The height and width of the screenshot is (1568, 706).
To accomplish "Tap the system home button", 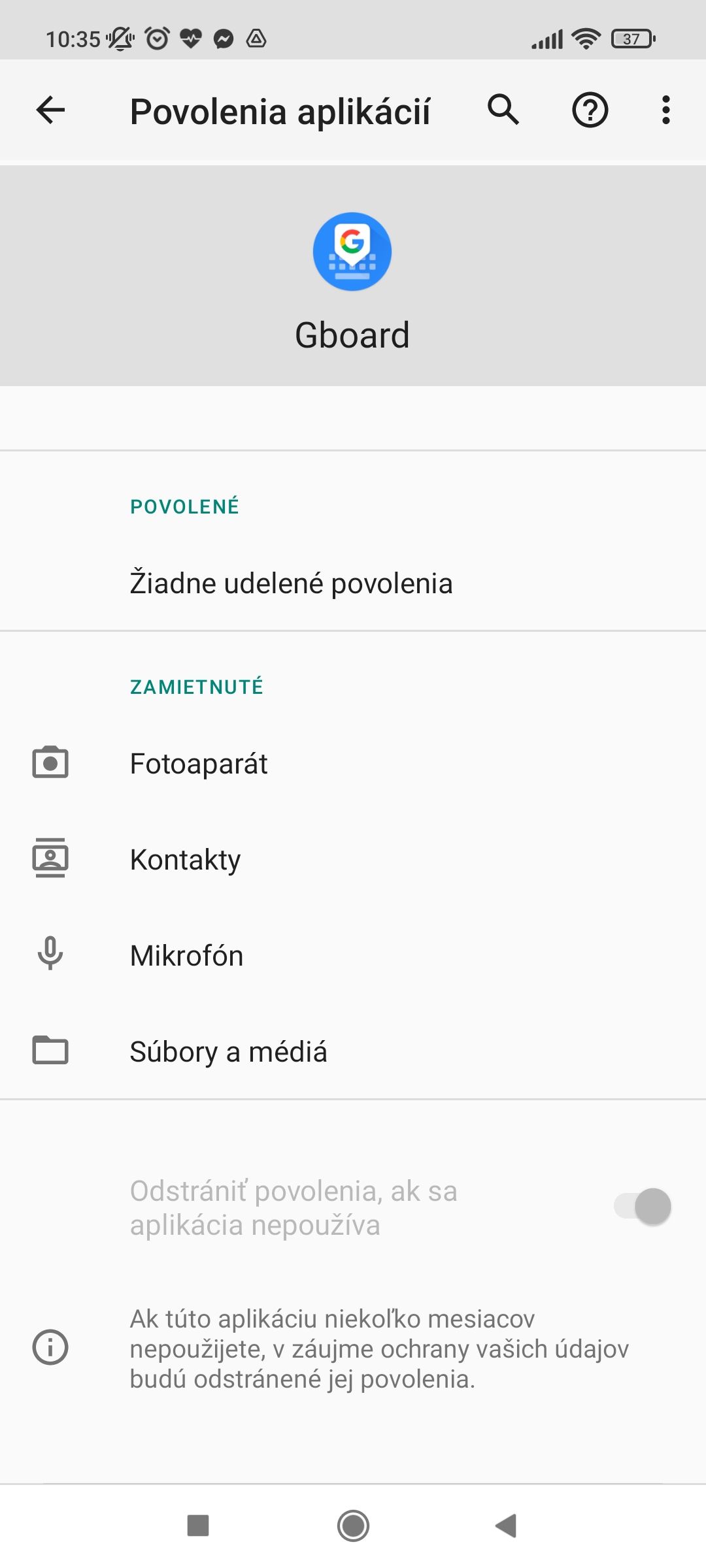I will (353, 1526).
